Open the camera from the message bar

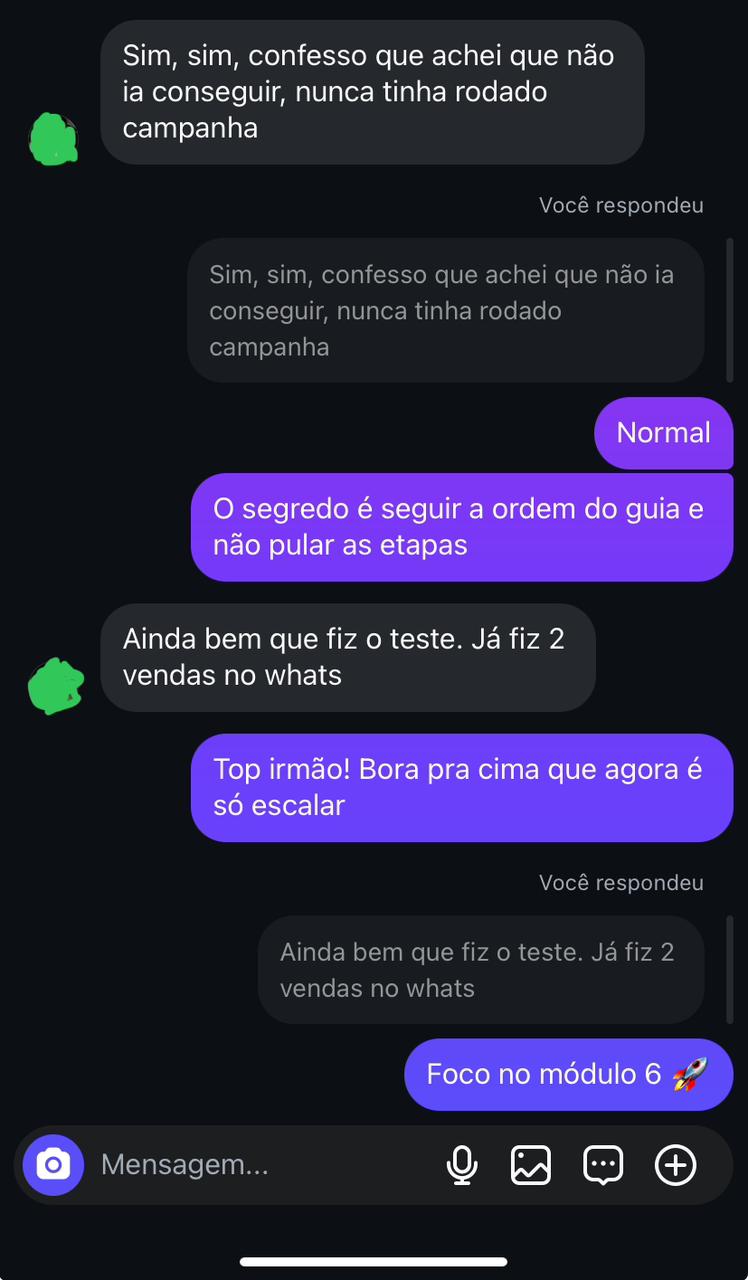pos(53,1165)
